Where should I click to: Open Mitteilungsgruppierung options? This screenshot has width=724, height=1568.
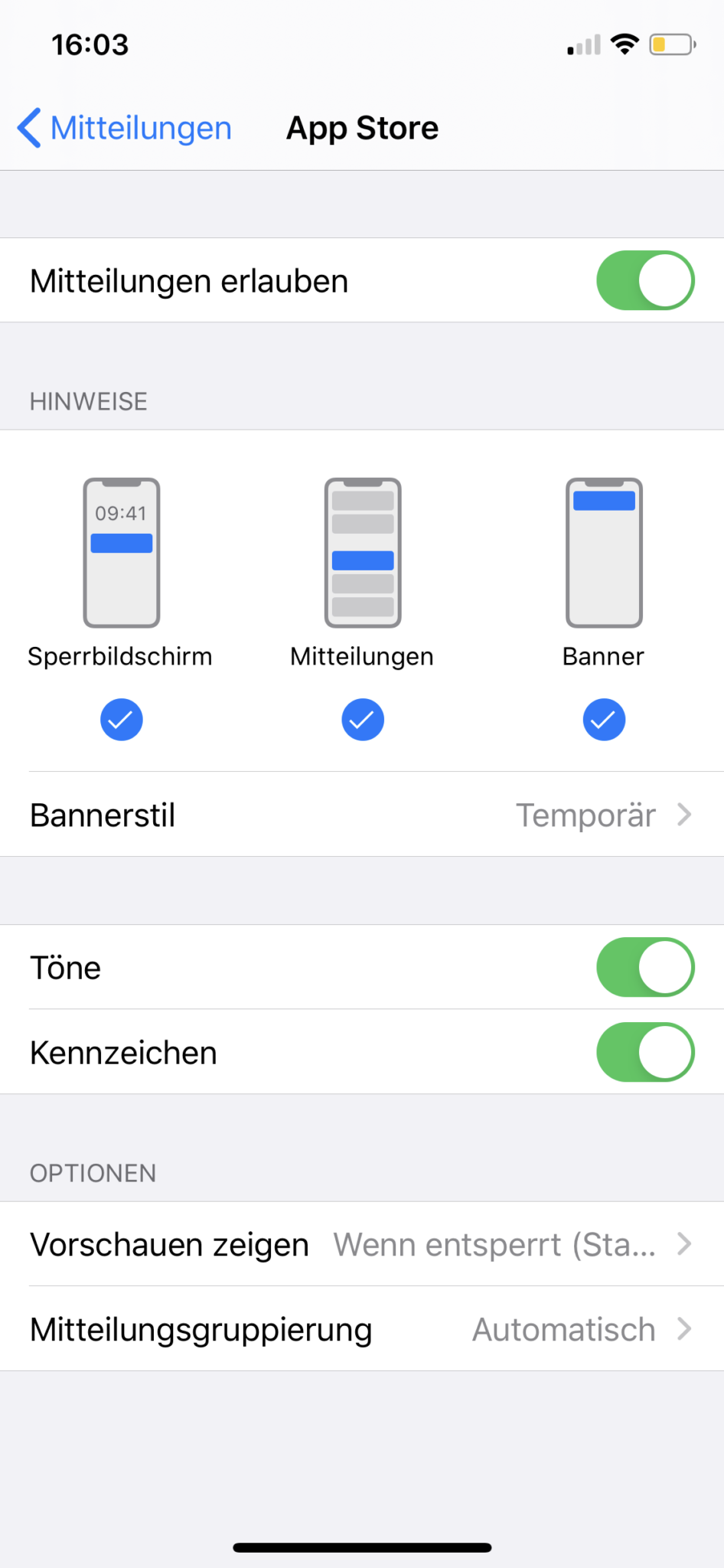coord(362,1329)
